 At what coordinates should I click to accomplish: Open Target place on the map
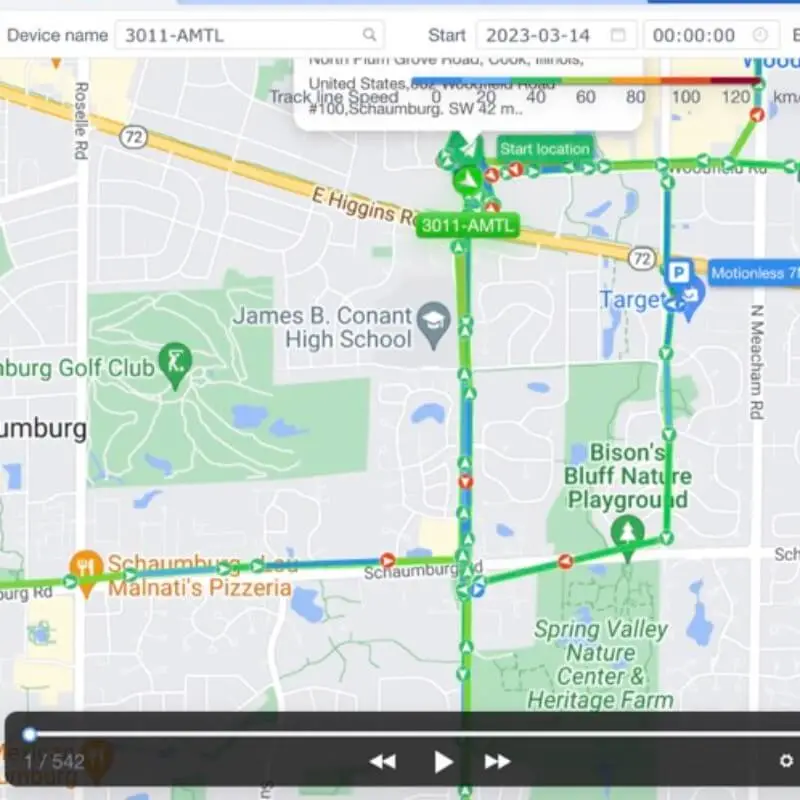684,298
